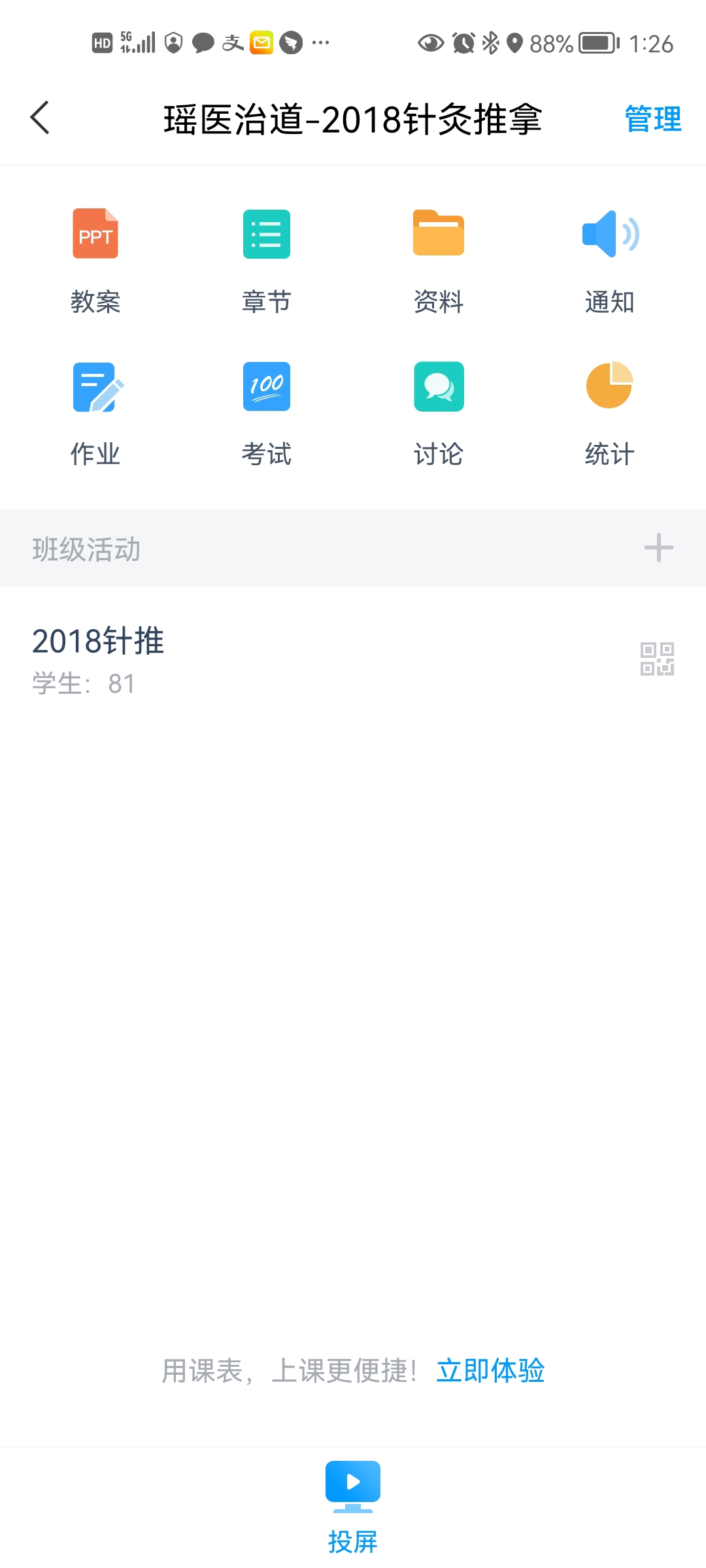Open the 章节 chapters section
Viewport: 706px width, 1568px height.
[267, 260]
